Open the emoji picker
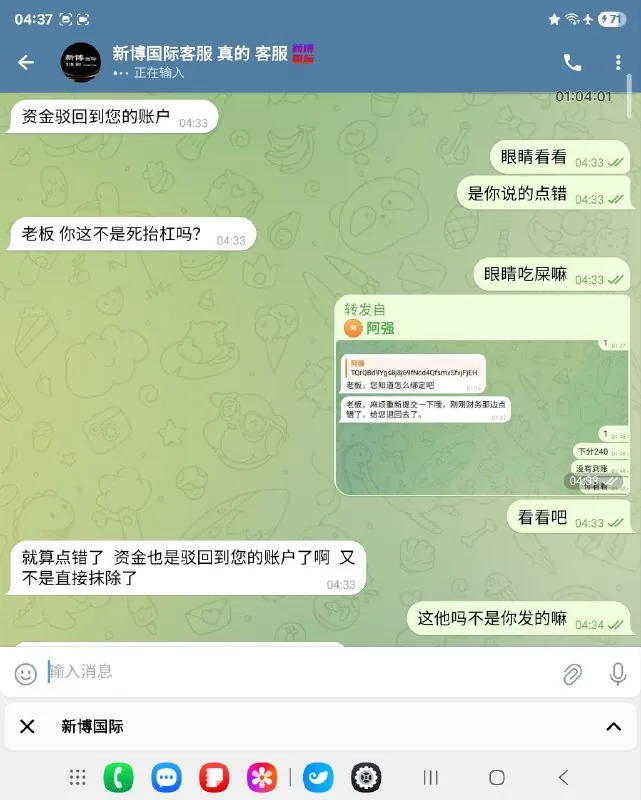The width and height of the screenshot is (641, 800). pyautogui.click(x=26, y=674)
